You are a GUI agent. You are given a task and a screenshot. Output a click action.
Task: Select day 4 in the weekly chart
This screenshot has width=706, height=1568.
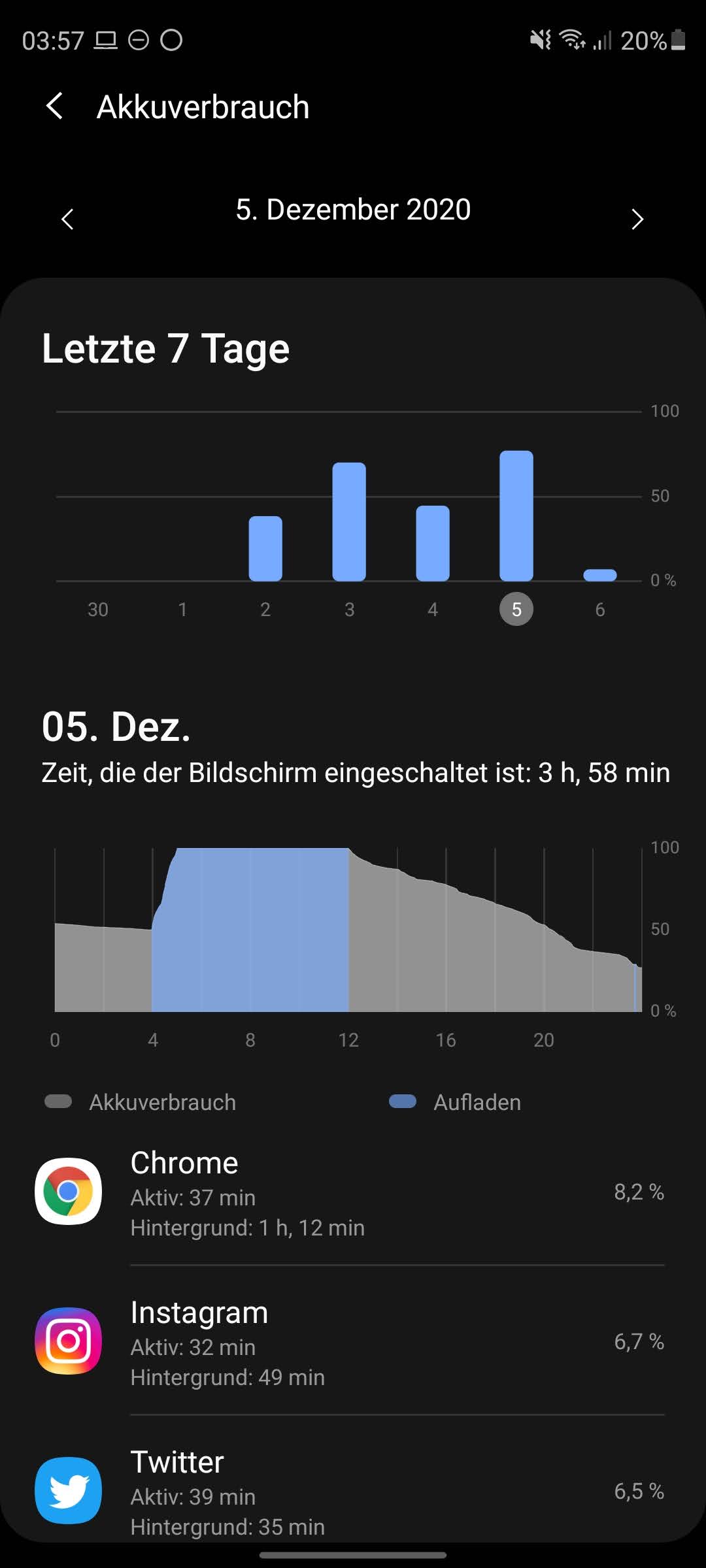click(x=433, y=610)
